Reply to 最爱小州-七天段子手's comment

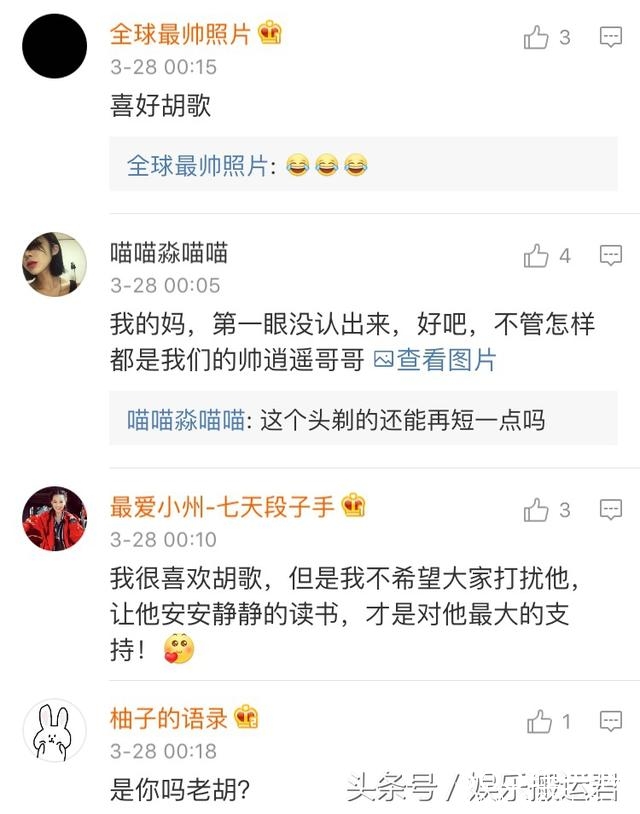pos(610,510)
